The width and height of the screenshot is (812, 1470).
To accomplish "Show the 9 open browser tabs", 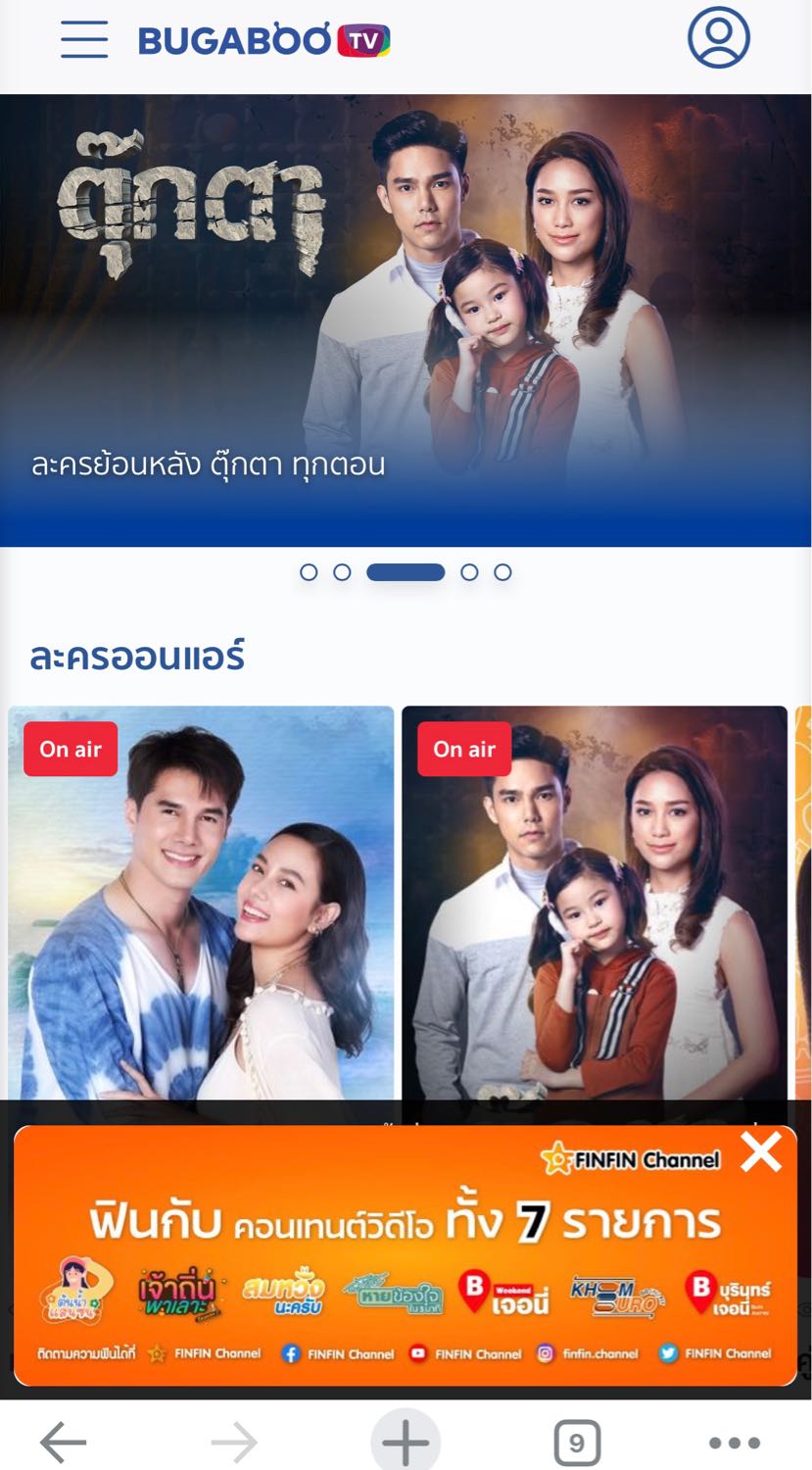I will [576, 1443].
